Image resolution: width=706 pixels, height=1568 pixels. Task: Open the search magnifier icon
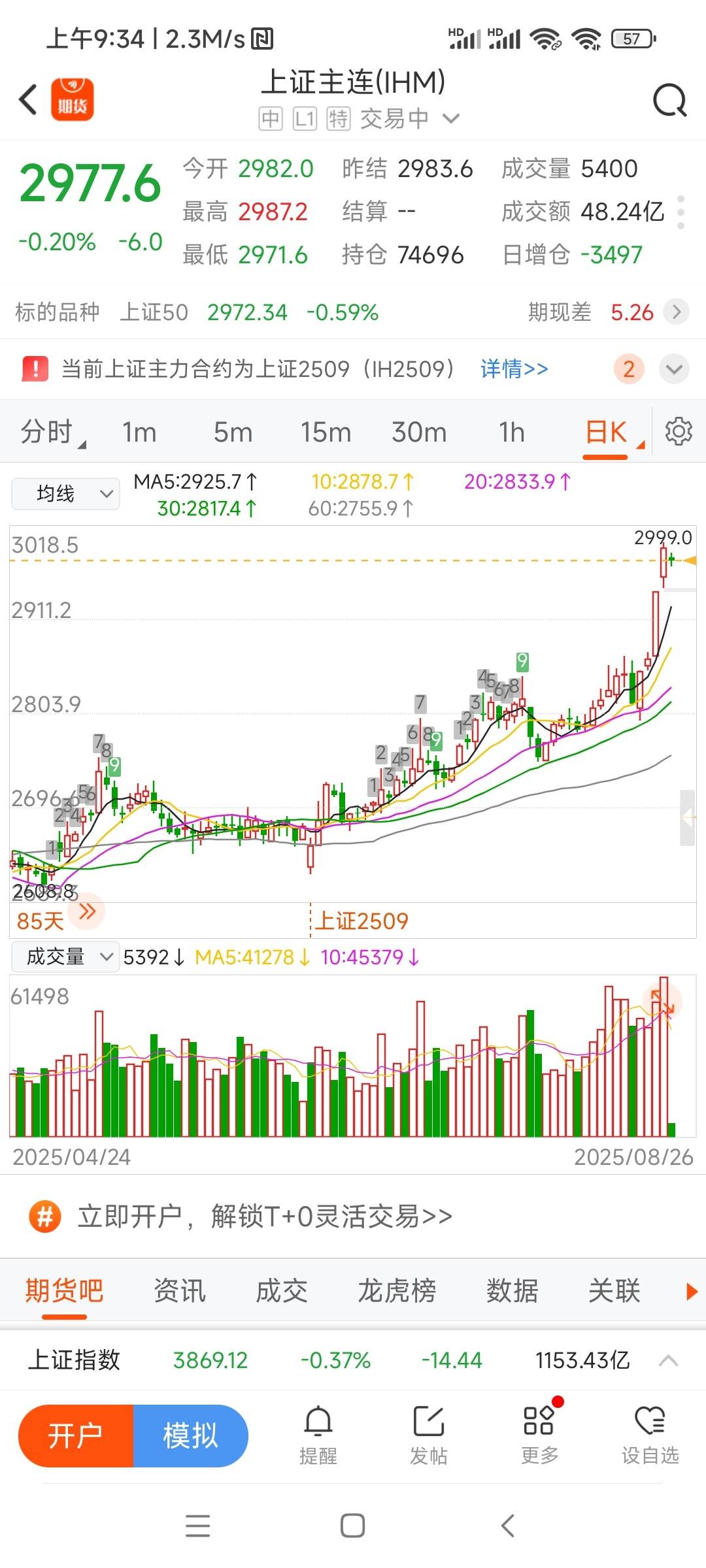pyautogui.click(x=669, y=101)
